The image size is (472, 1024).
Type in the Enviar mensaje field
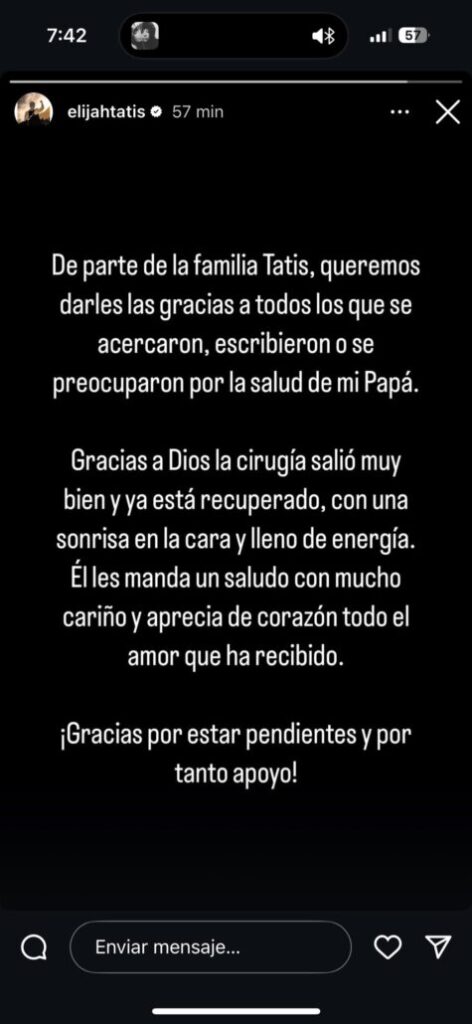(210, 947)
